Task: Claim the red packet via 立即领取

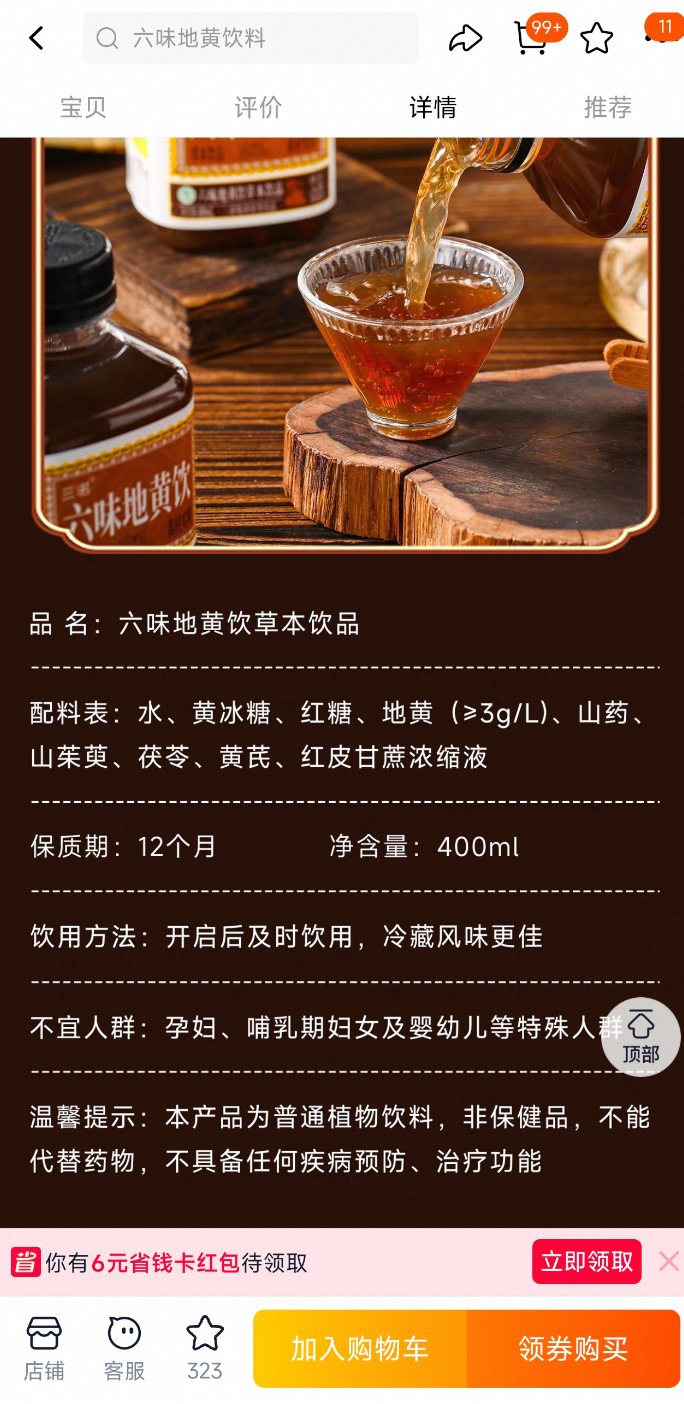Action: tap(587, 1262)
